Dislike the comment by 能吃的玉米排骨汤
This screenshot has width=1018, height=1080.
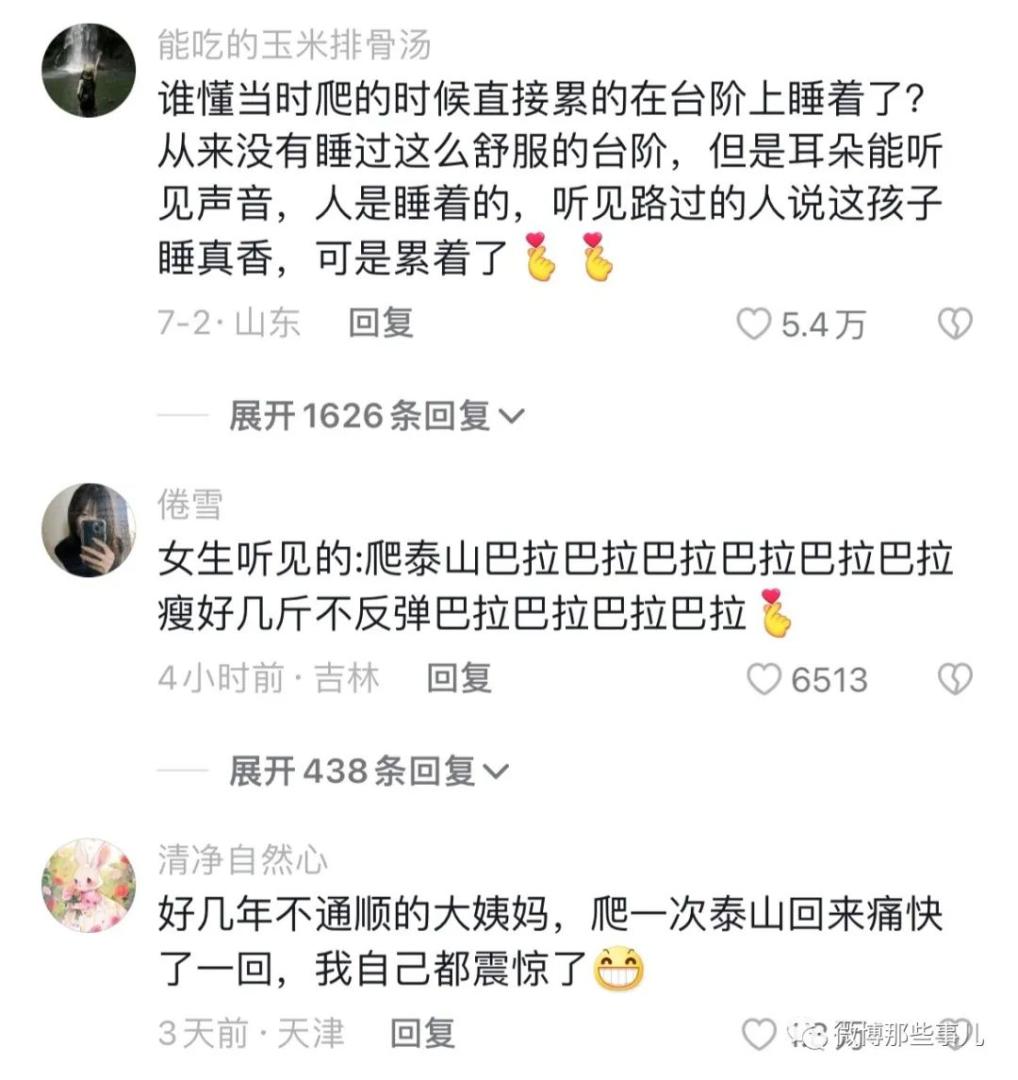coord(954,324)
